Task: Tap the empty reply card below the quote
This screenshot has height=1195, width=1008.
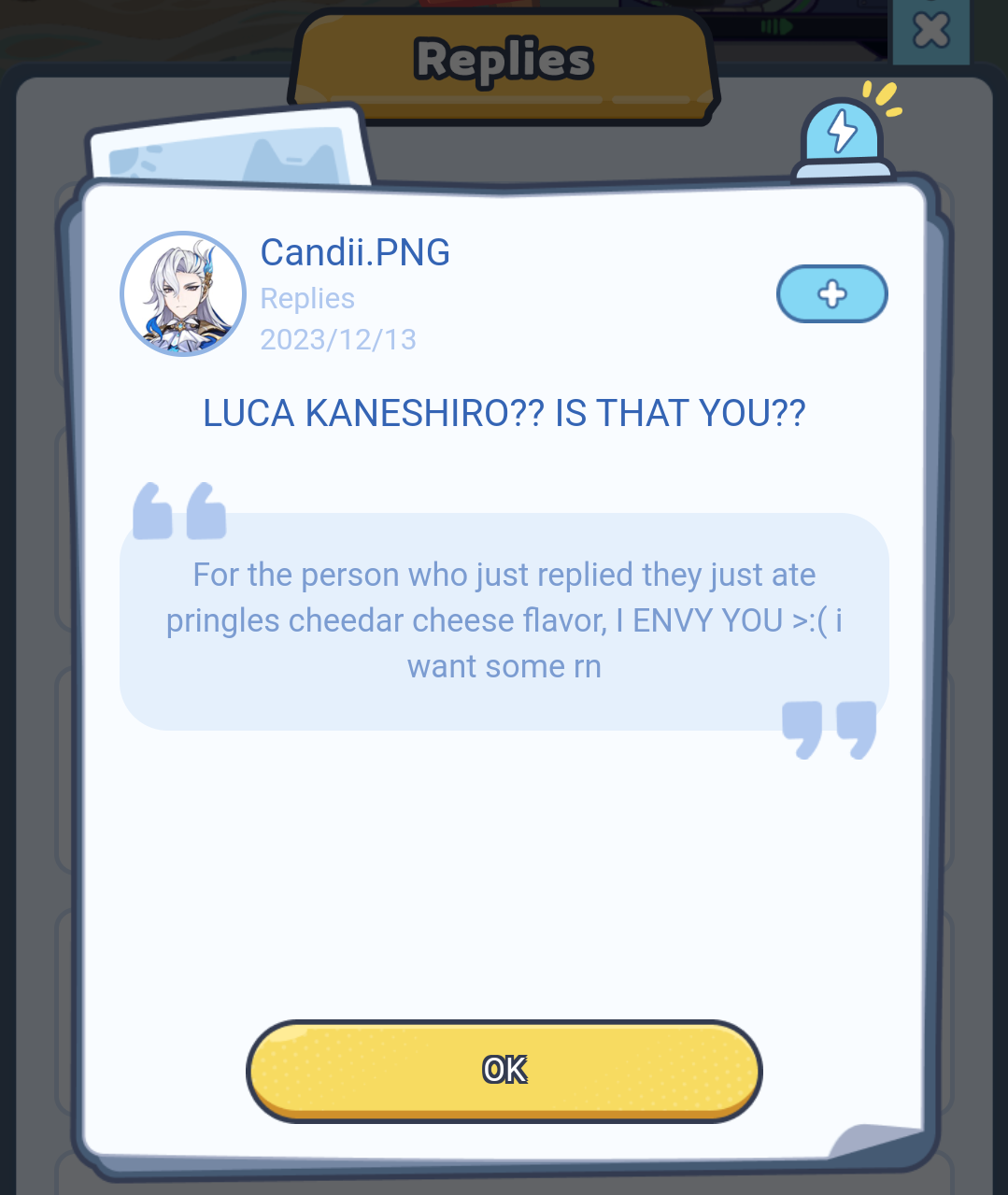Action: tap(504, 888)
